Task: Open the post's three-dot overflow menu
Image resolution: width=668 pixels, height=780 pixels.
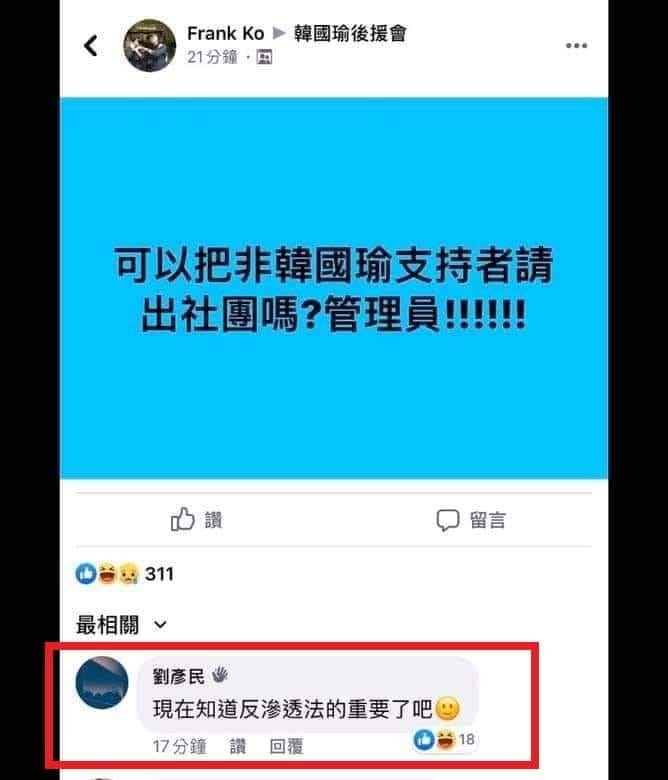Action: click(x=576, y=46)
